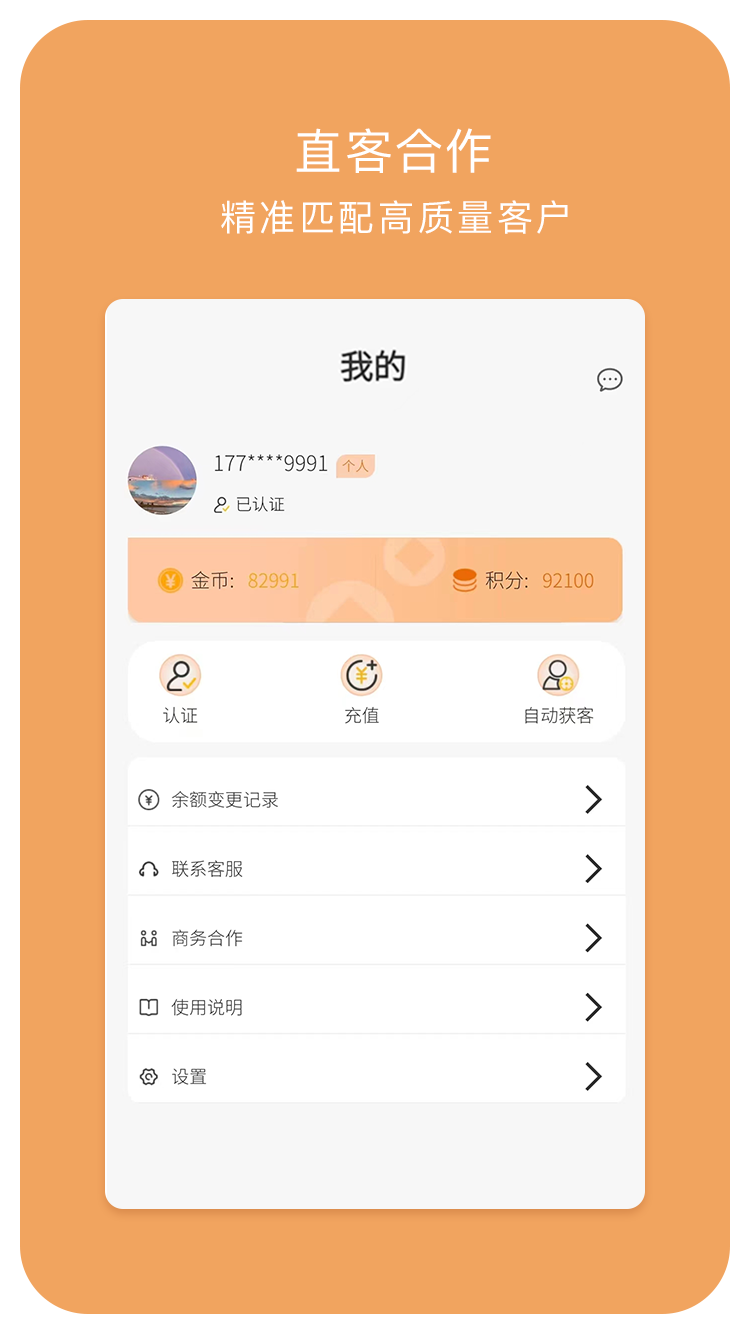Click the 积分 points coin icon
Viewport: 750px width, 1334px height.
pos(463,580)
